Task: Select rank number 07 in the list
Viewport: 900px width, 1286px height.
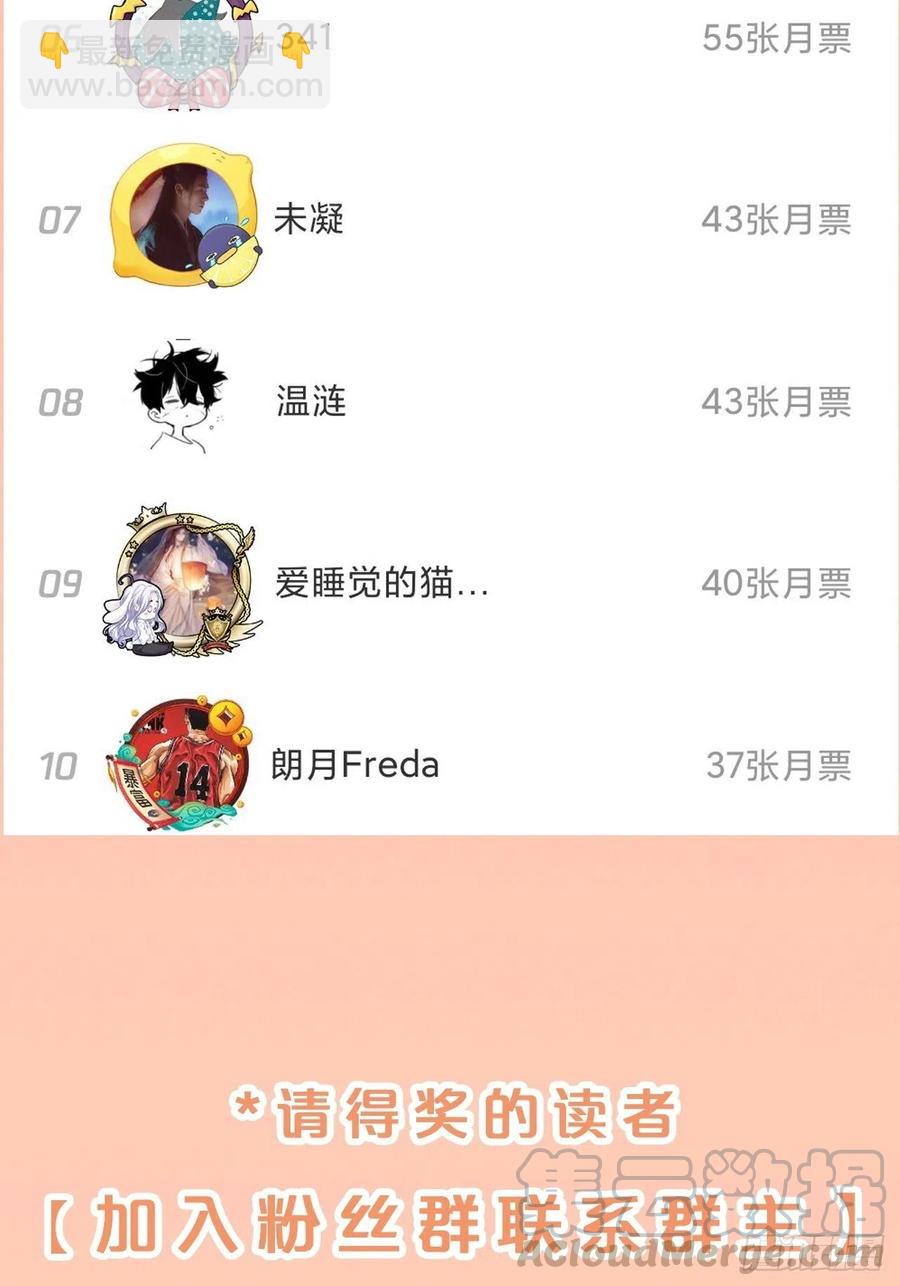Action: [60, 221]
